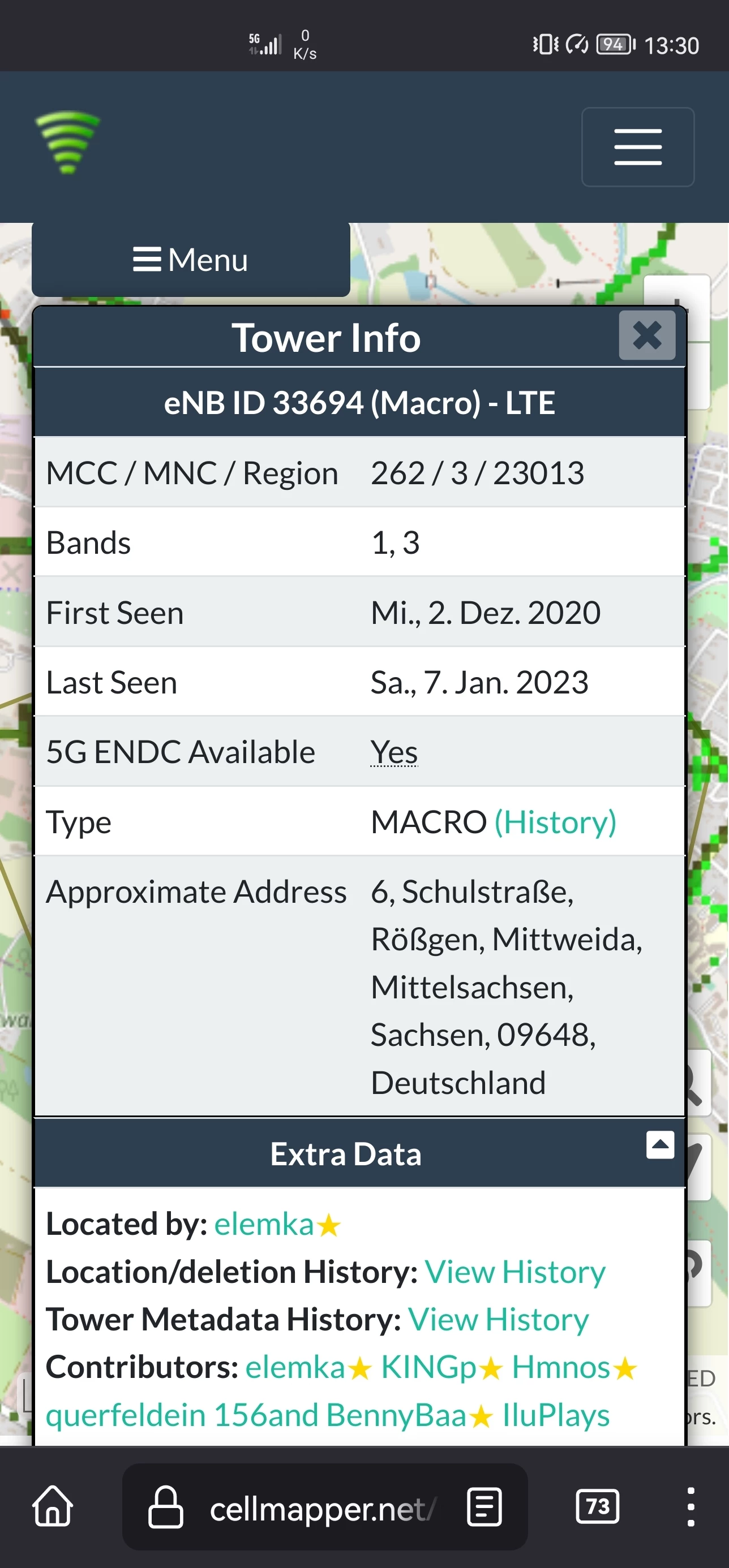Open the browser three-dot overflow menu

pyautogui.click(x=690, y=1506)
